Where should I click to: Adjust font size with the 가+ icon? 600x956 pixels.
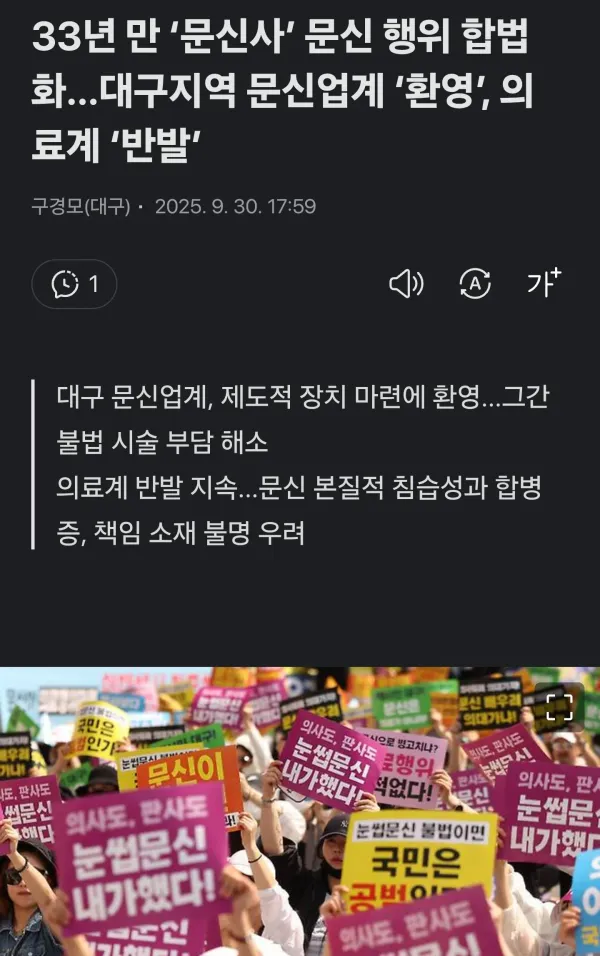pos(544,283)
